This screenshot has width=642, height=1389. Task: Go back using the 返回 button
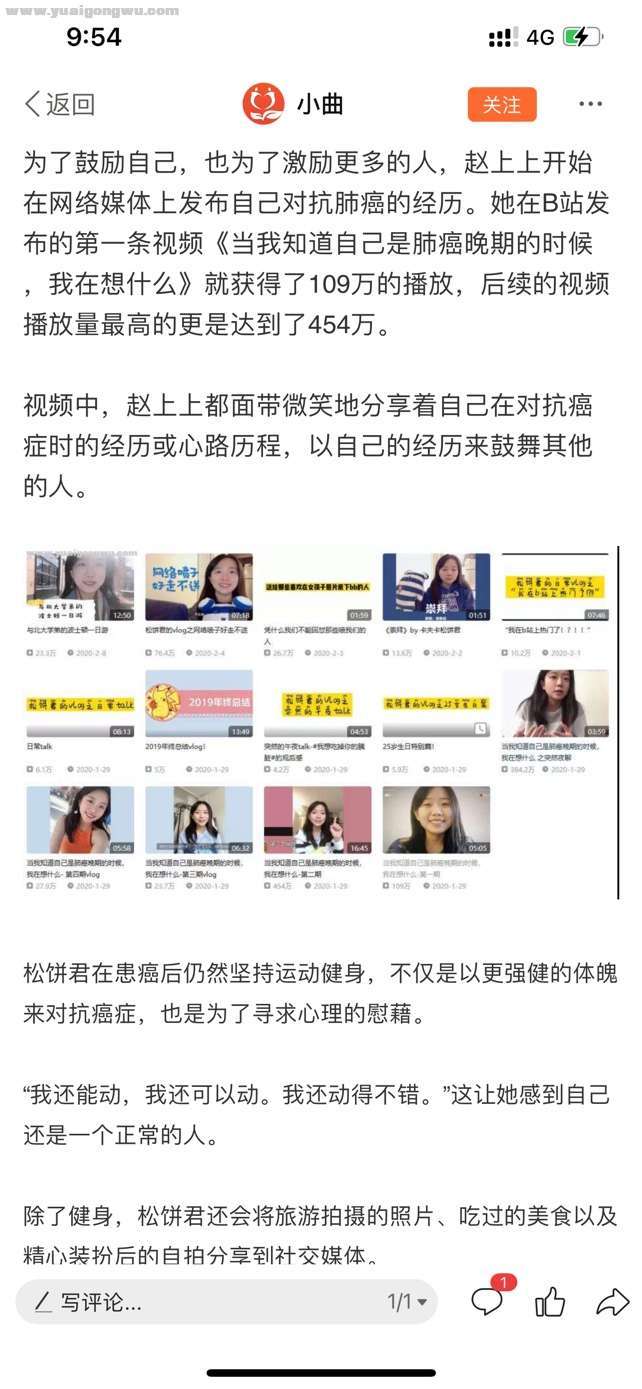(59, 104)
